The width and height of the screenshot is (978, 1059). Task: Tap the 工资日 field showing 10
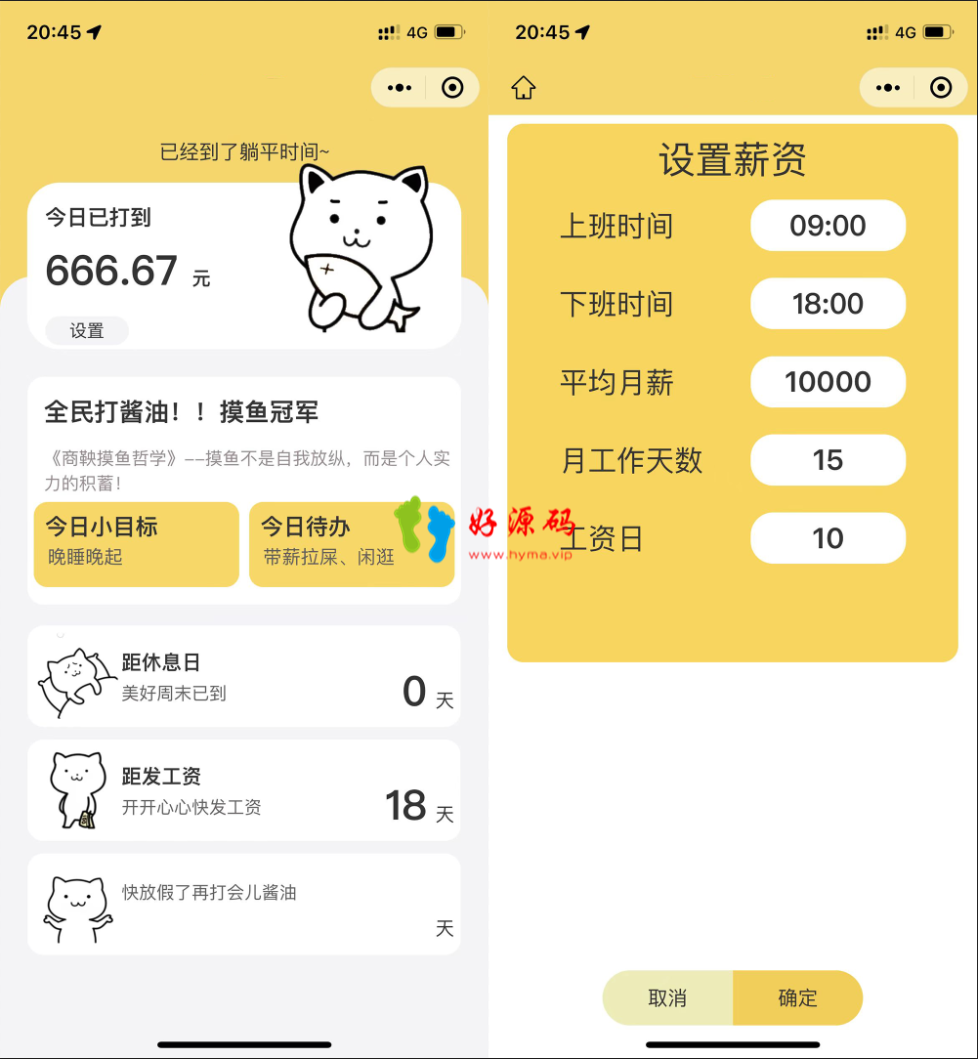point(828,538)
